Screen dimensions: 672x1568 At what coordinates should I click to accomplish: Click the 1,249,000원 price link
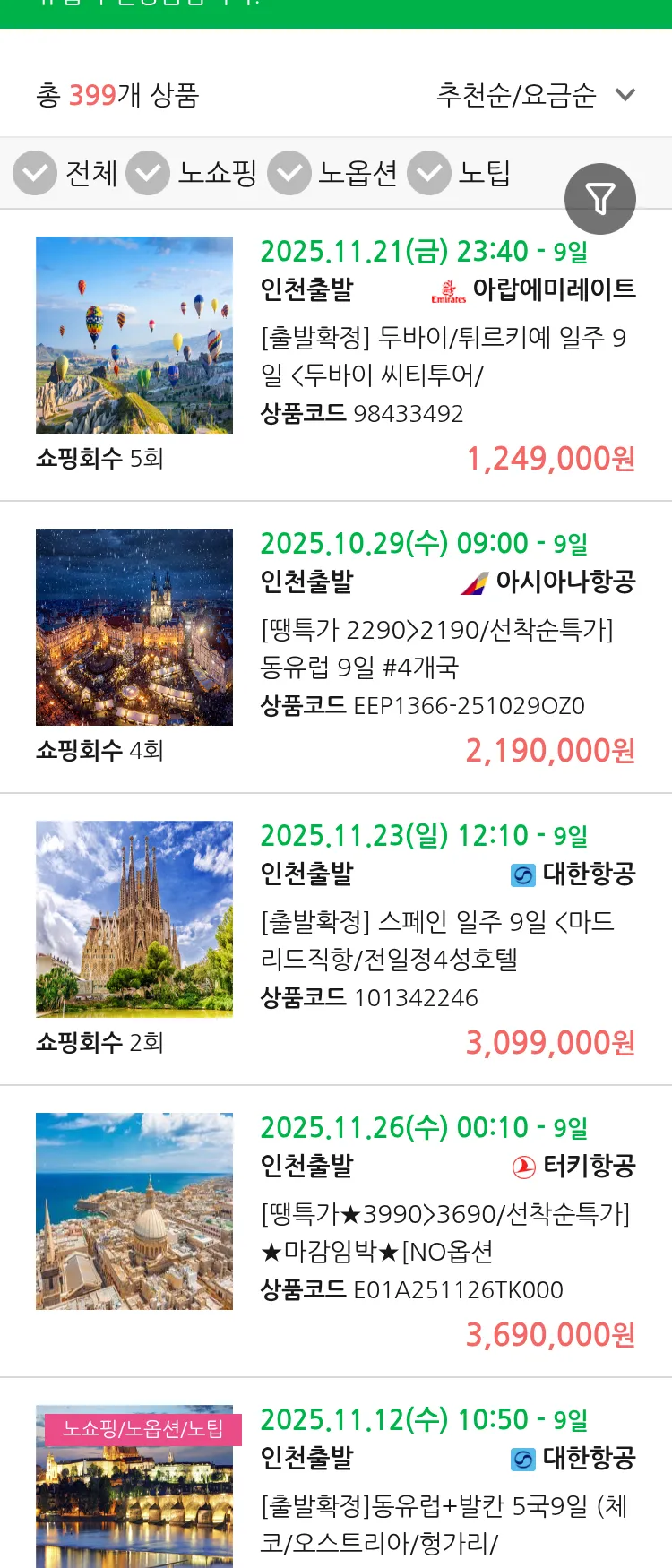tap(552, 460)
